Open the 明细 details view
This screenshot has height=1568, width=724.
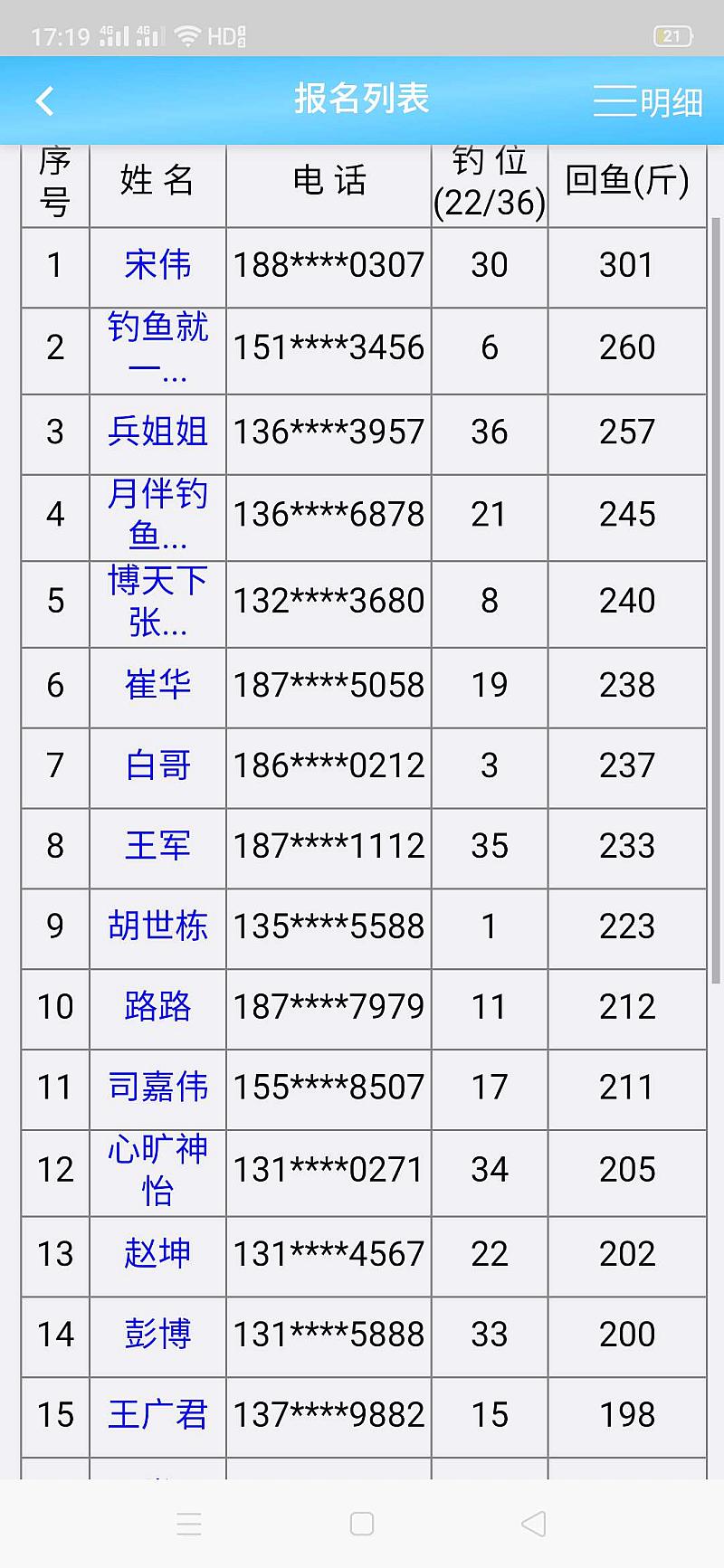tap(648, 101)
